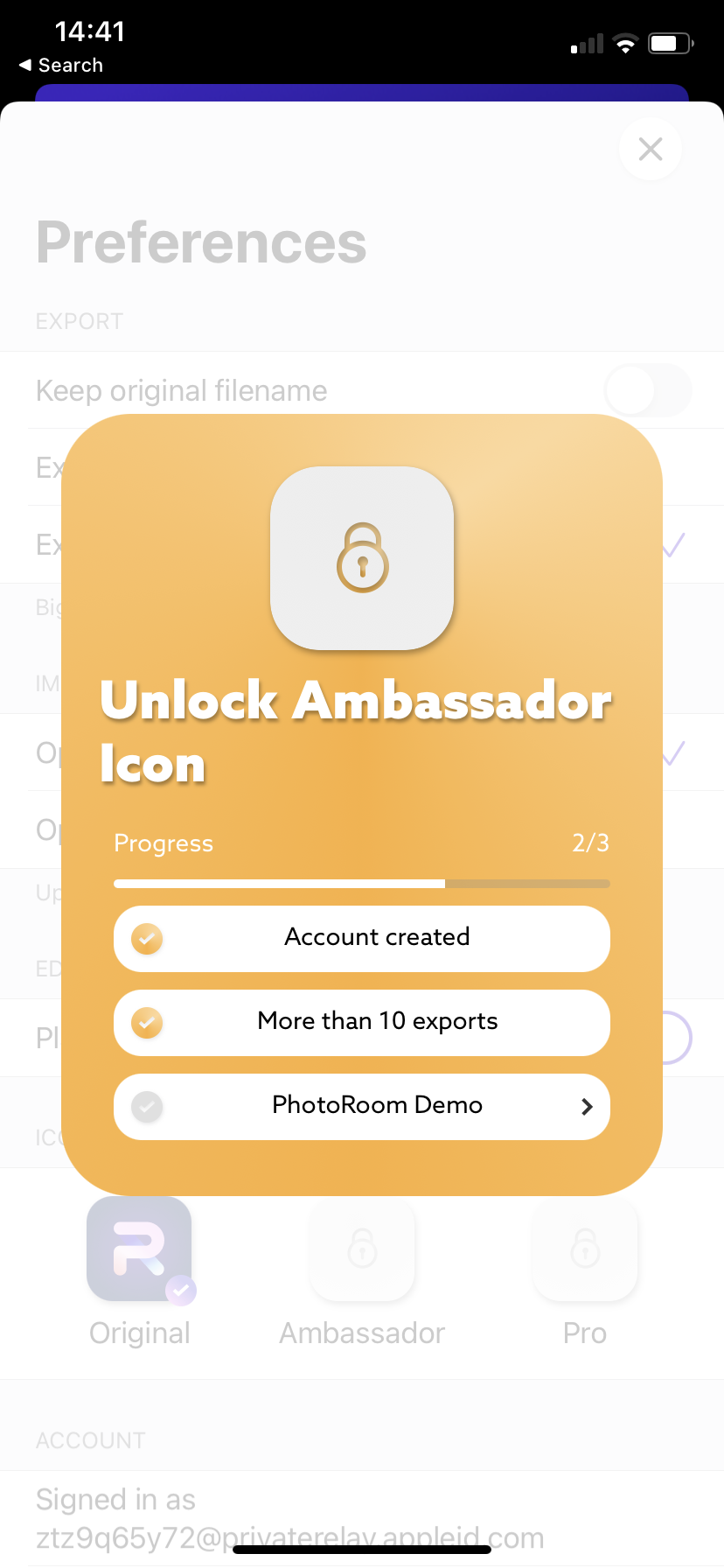Tap the Preferences heading

tap(200, 242)
